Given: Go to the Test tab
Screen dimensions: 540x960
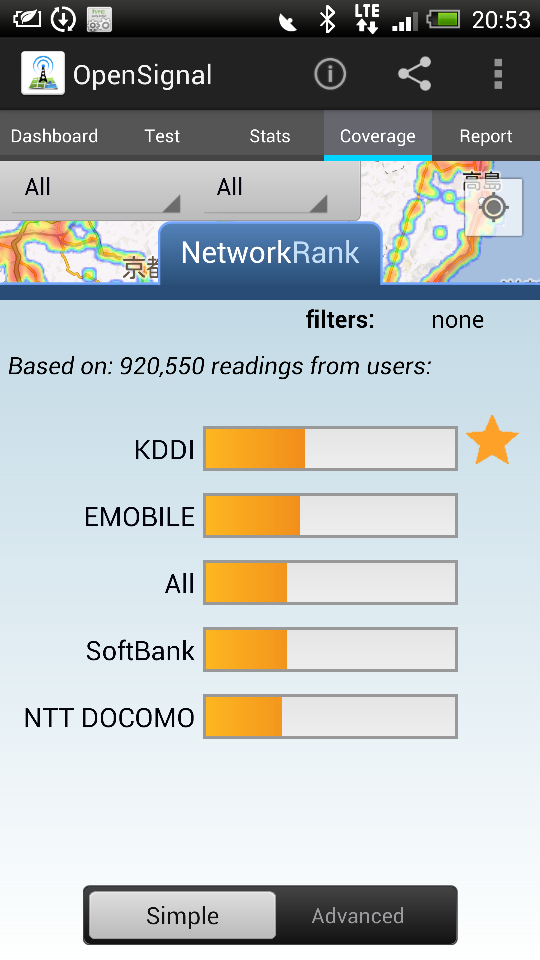Looking at the screenshot, I should click(162, 136).
